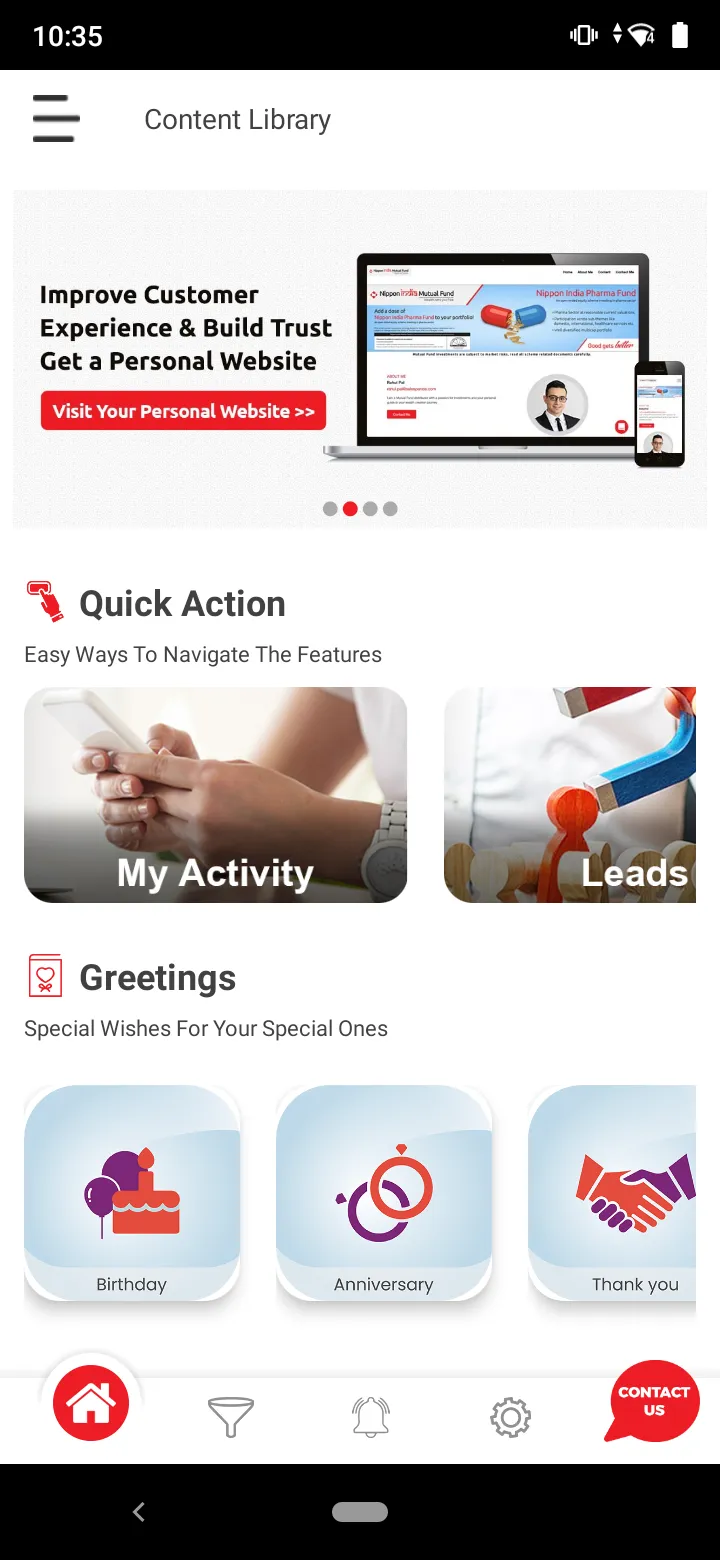720x1560 pixels.
Task: Tap Visit Your Personal Website button
Action: (183, 411)
